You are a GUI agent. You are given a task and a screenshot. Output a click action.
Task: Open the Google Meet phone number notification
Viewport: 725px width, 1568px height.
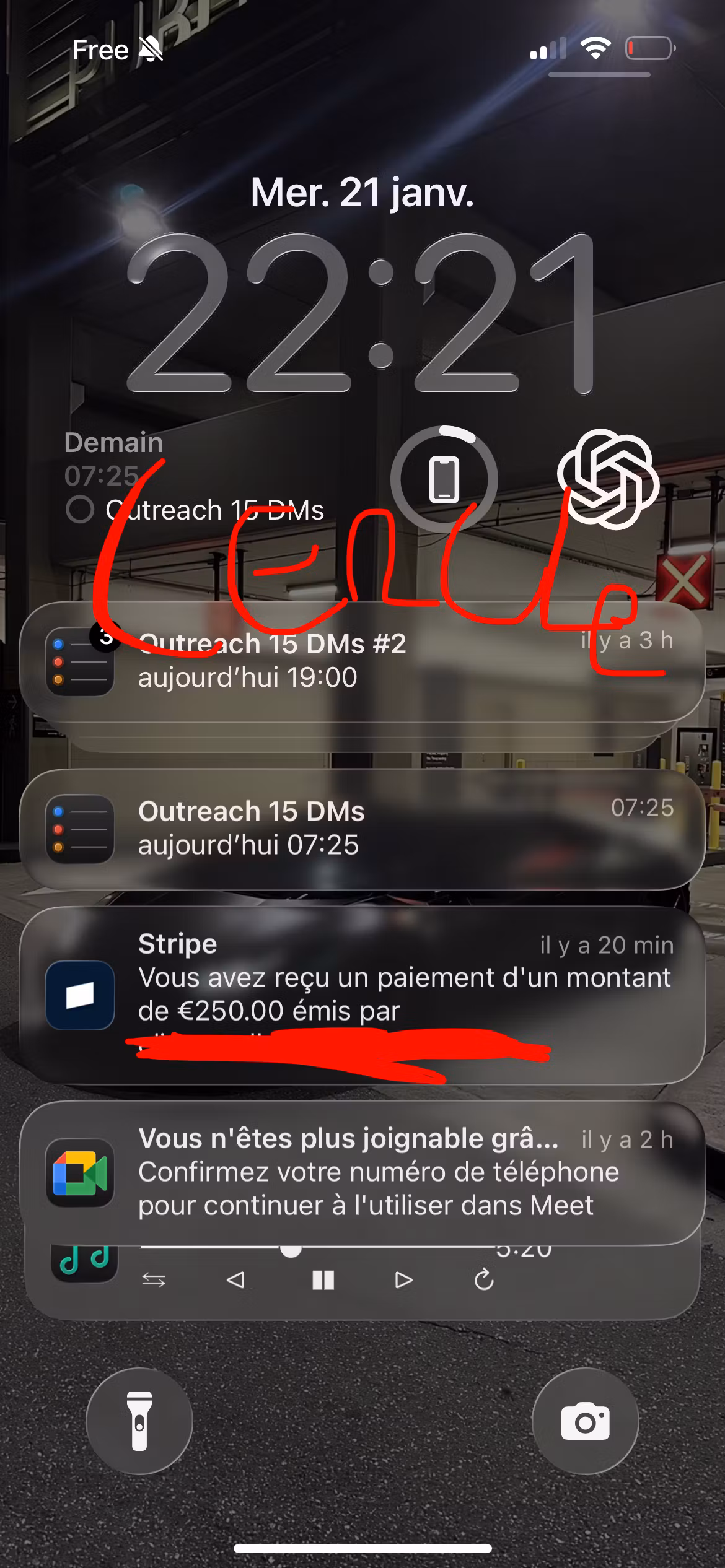(362, 1172)
